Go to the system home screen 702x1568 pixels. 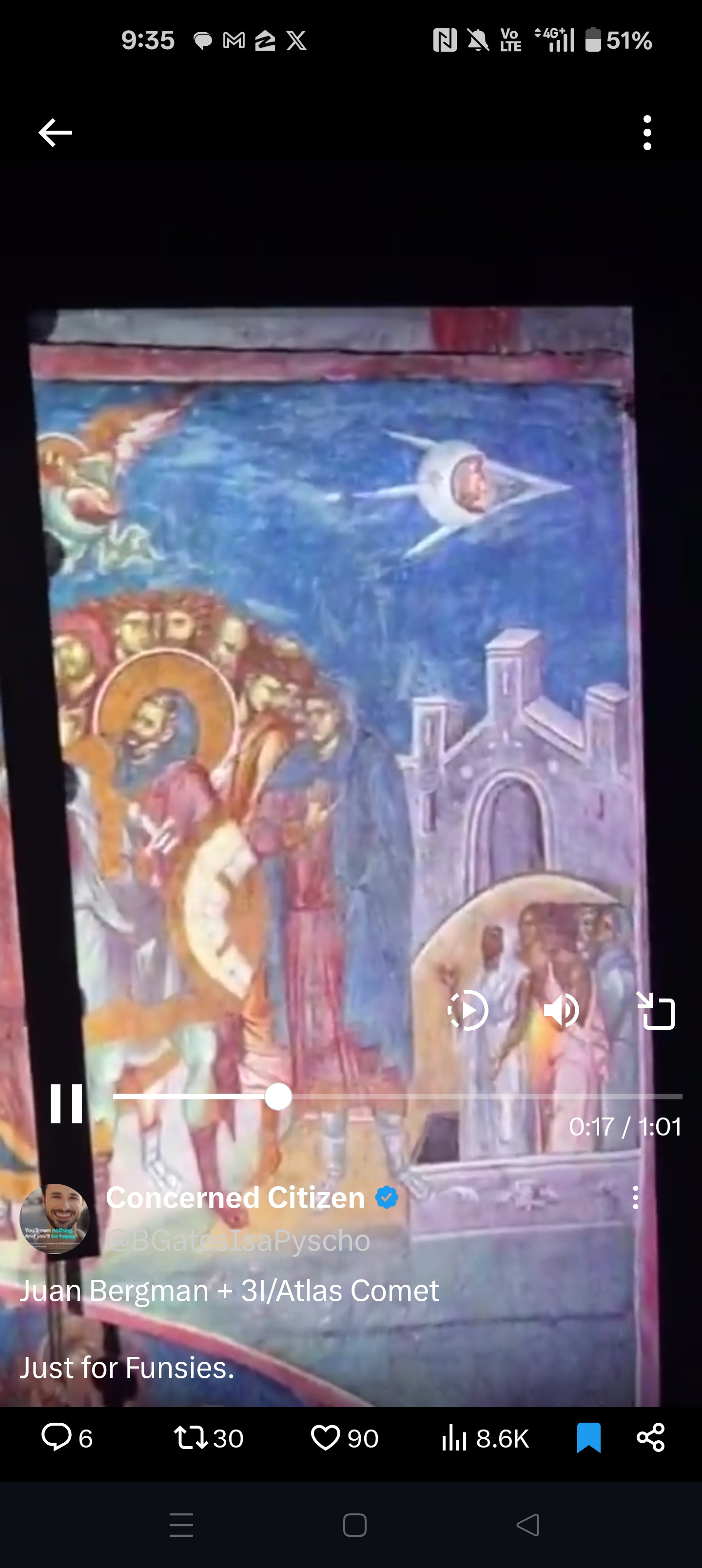pyautogui.click(x=354, y=1525)
